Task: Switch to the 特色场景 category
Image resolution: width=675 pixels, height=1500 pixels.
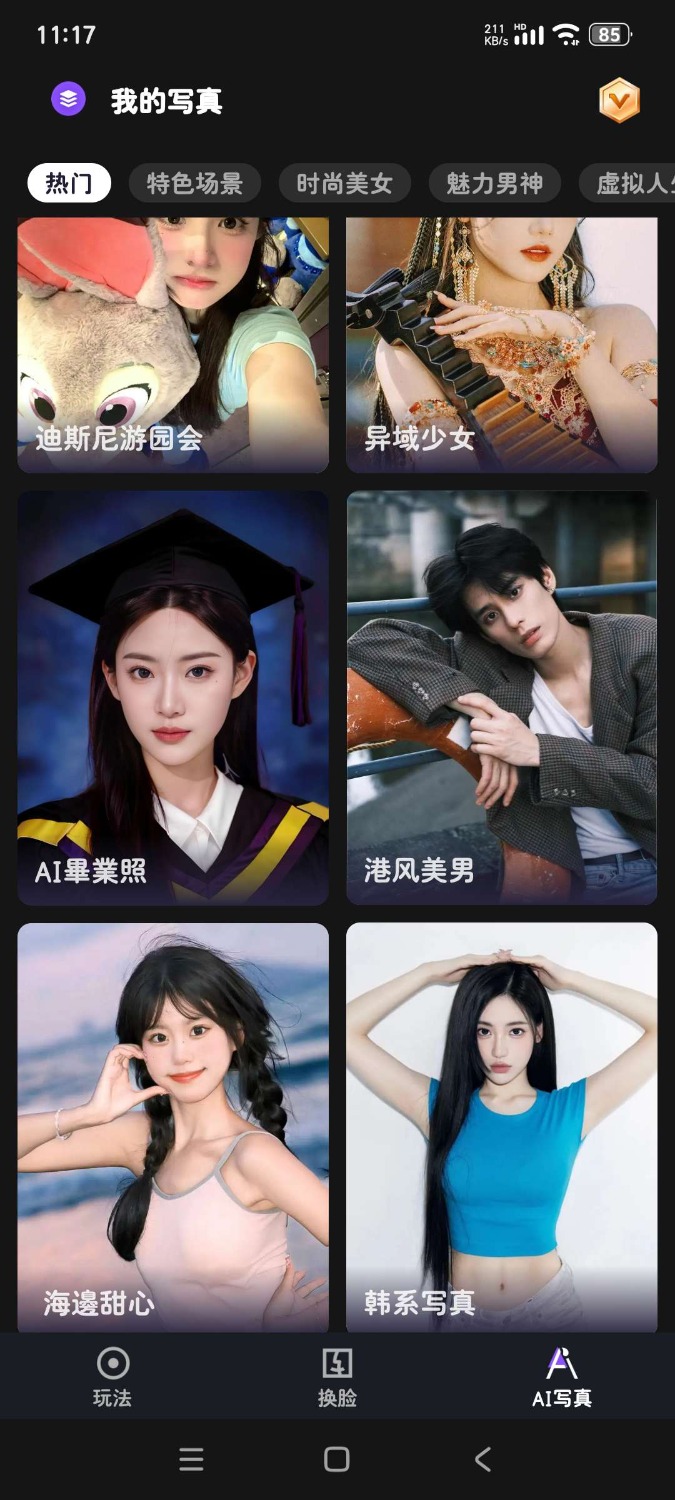Action: pyautogui.click(x=194, y=184)
